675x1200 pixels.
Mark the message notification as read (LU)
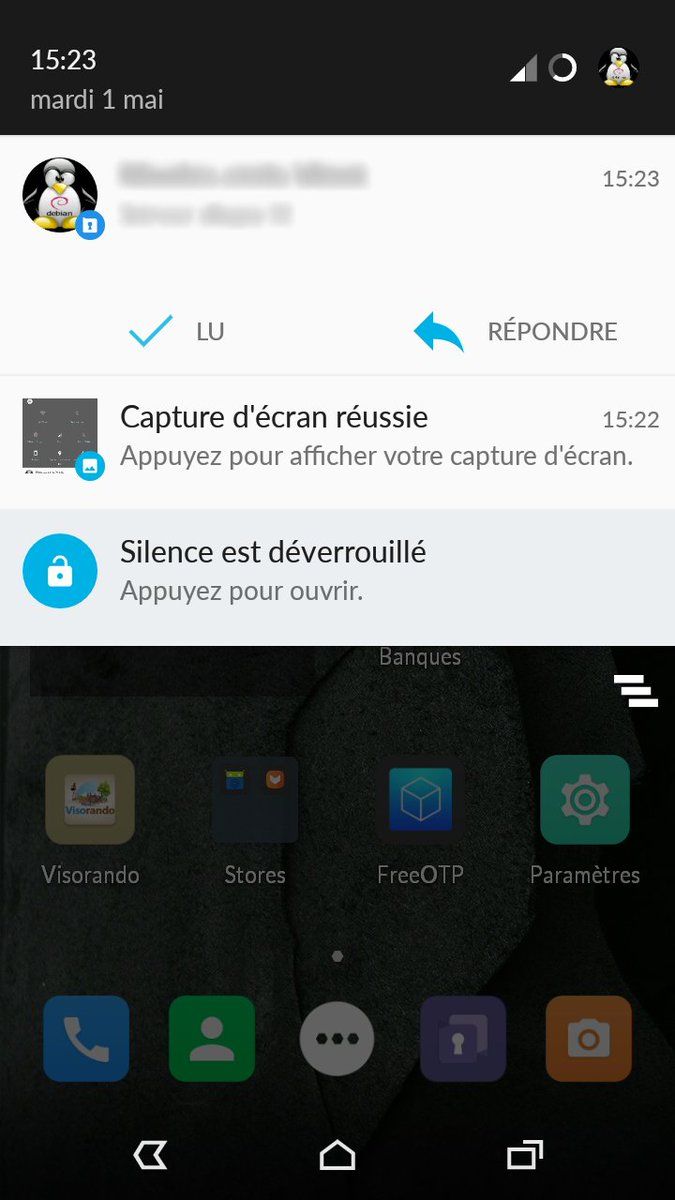tap(177, 332)
